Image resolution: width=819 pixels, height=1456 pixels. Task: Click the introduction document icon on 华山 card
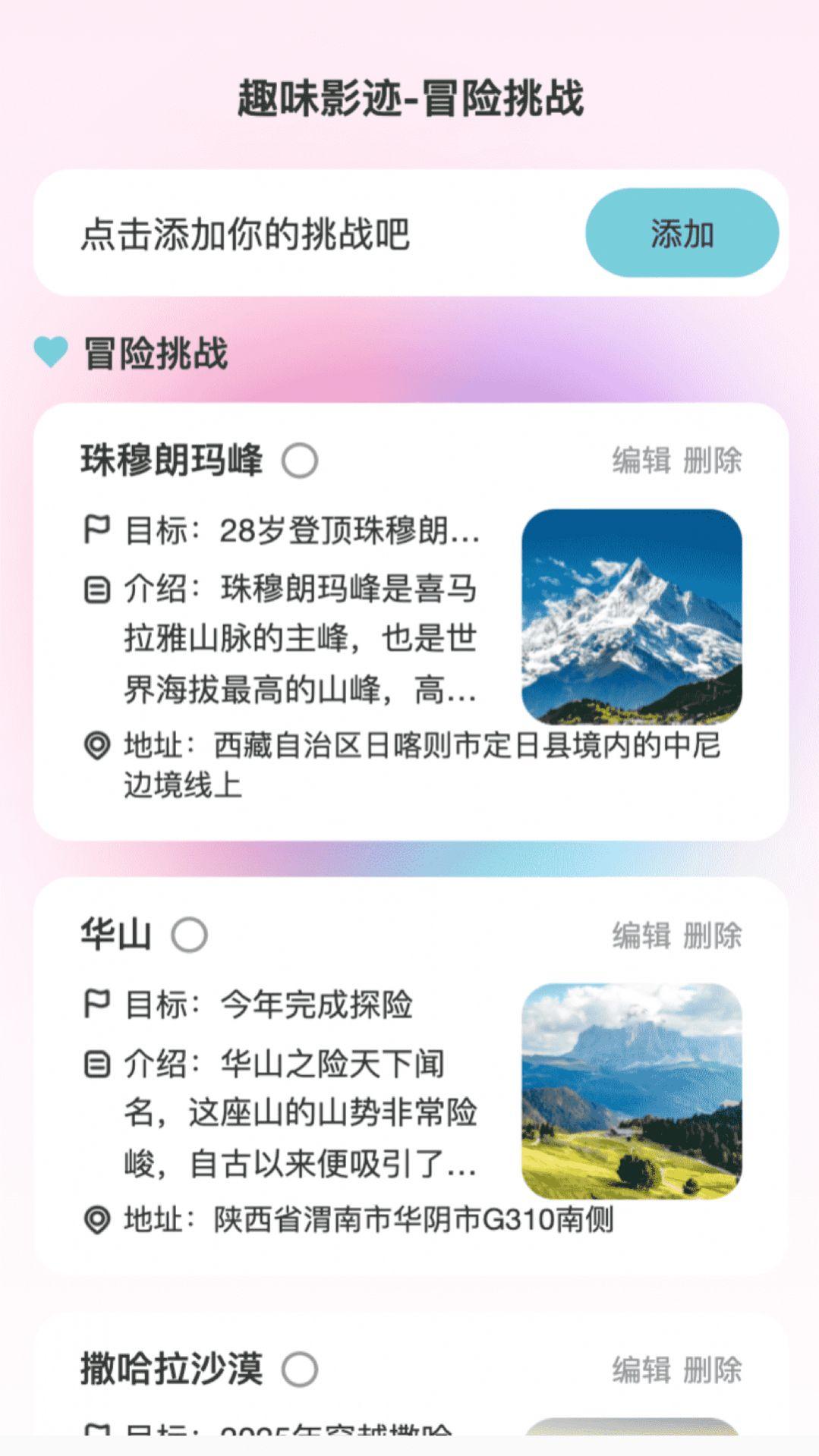96,1063
